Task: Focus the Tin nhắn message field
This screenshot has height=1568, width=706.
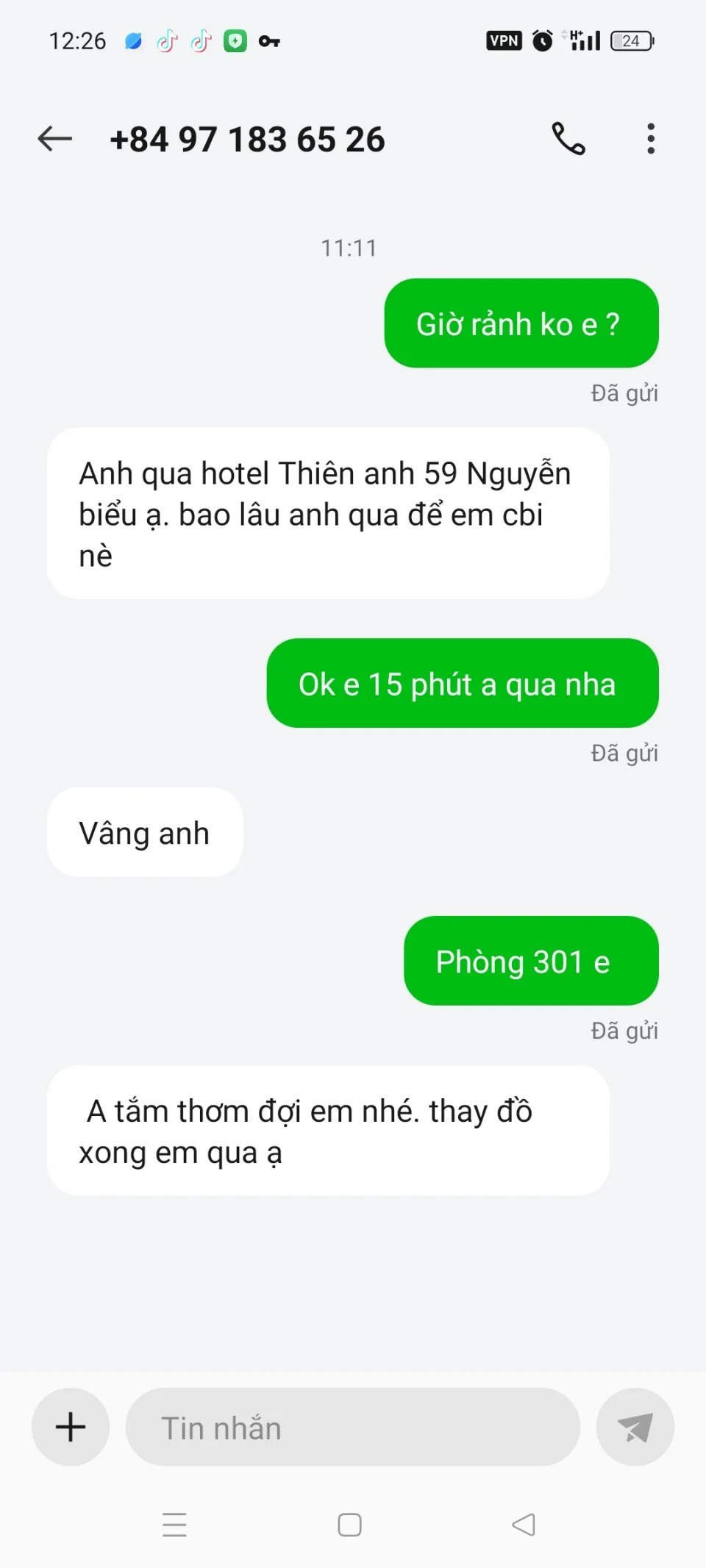Action: point(353,1427)
